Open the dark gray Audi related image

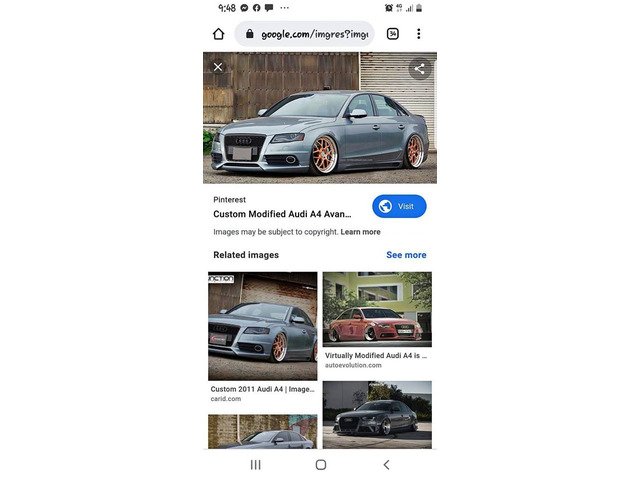[377, 414]
